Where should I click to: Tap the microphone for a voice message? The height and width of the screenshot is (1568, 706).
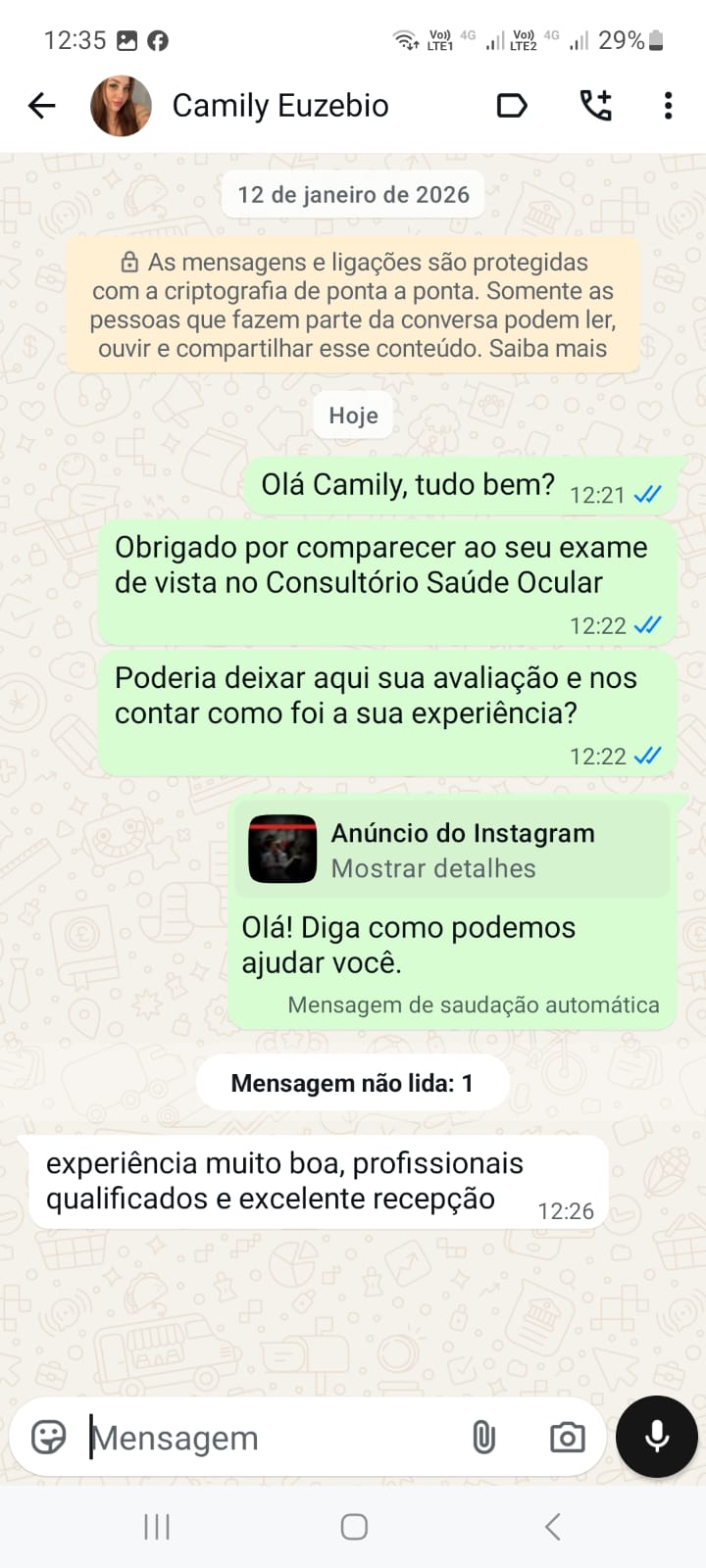[x=656, y=1436]
